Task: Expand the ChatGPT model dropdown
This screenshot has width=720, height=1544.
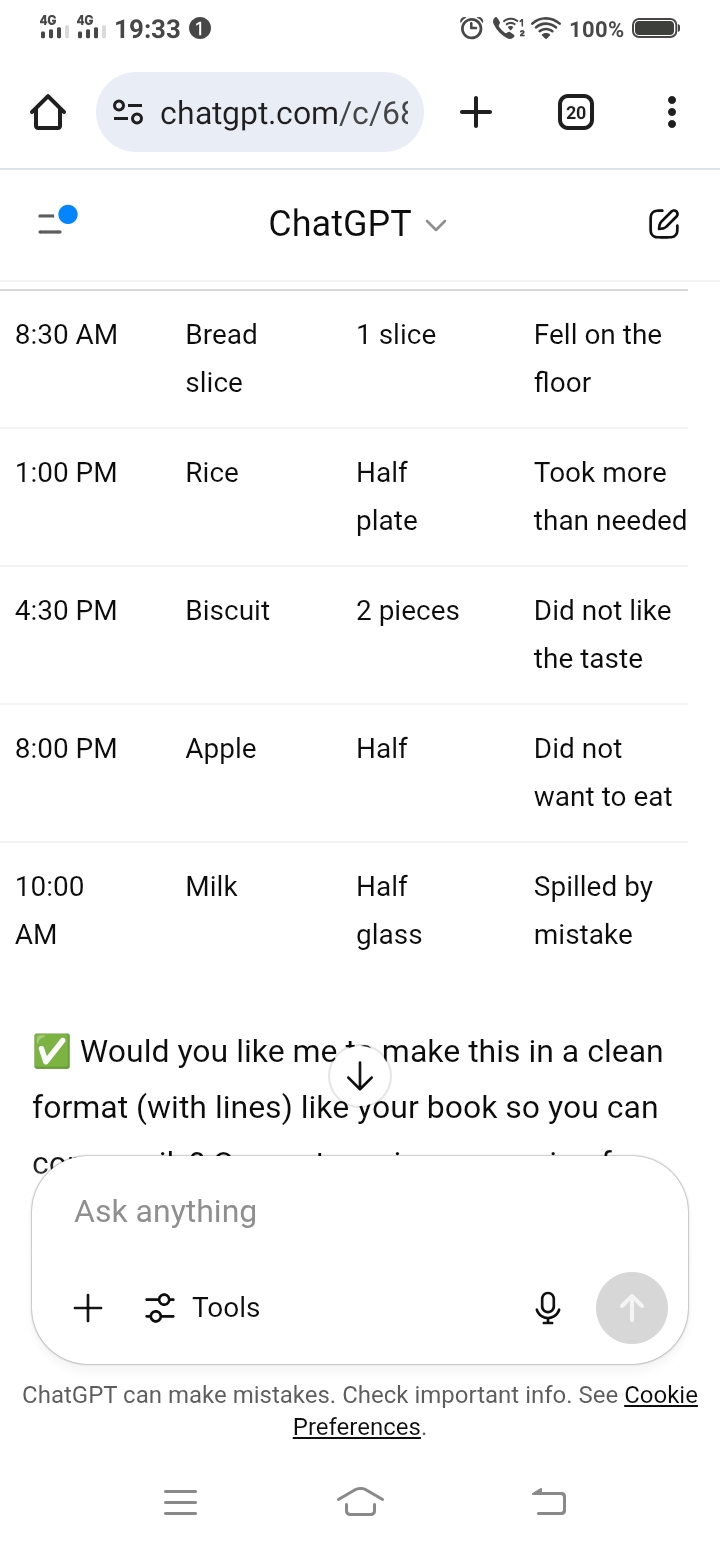Action: click(x=357, y=224)
